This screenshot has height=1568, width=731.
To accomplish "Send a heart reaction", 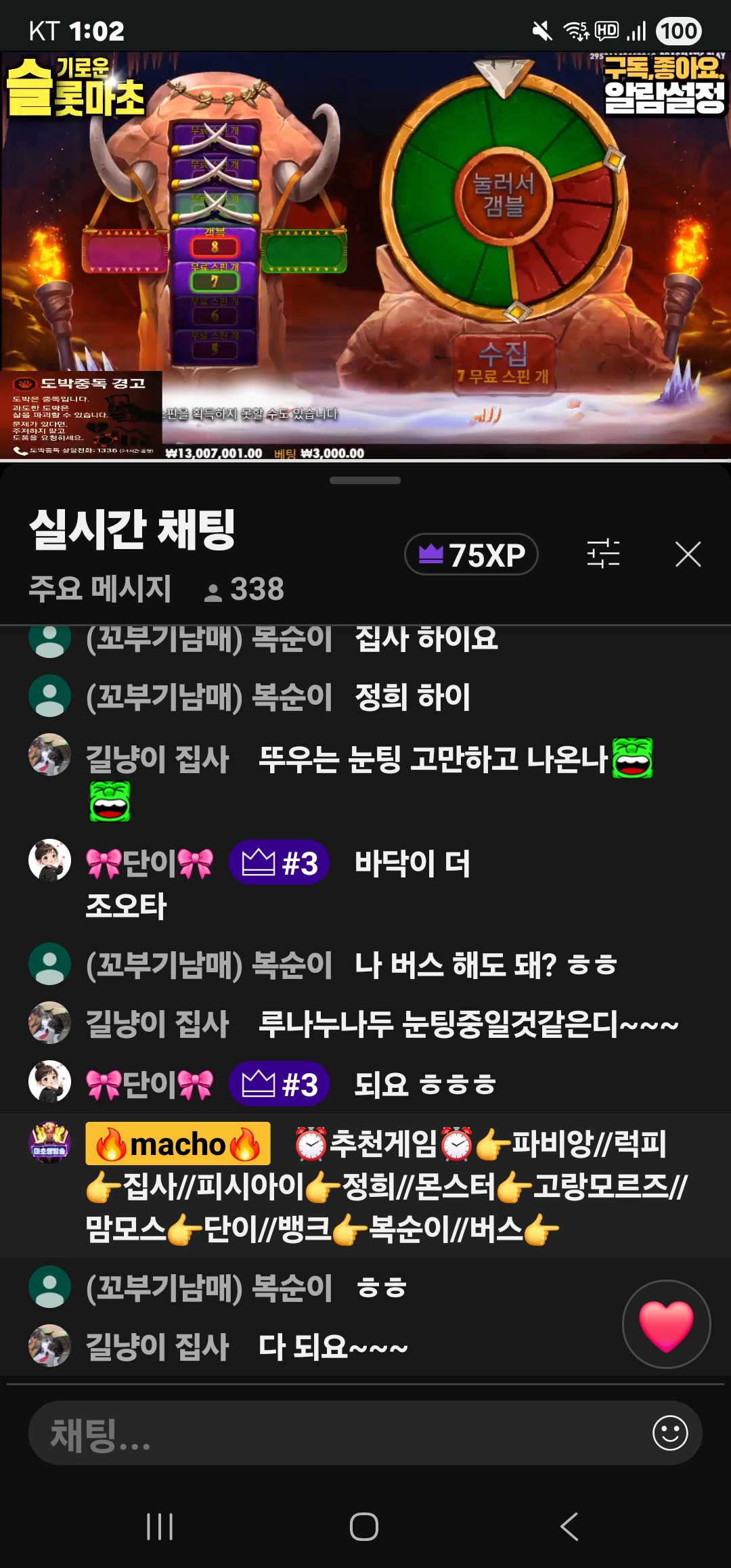I will pos(666,1324).
